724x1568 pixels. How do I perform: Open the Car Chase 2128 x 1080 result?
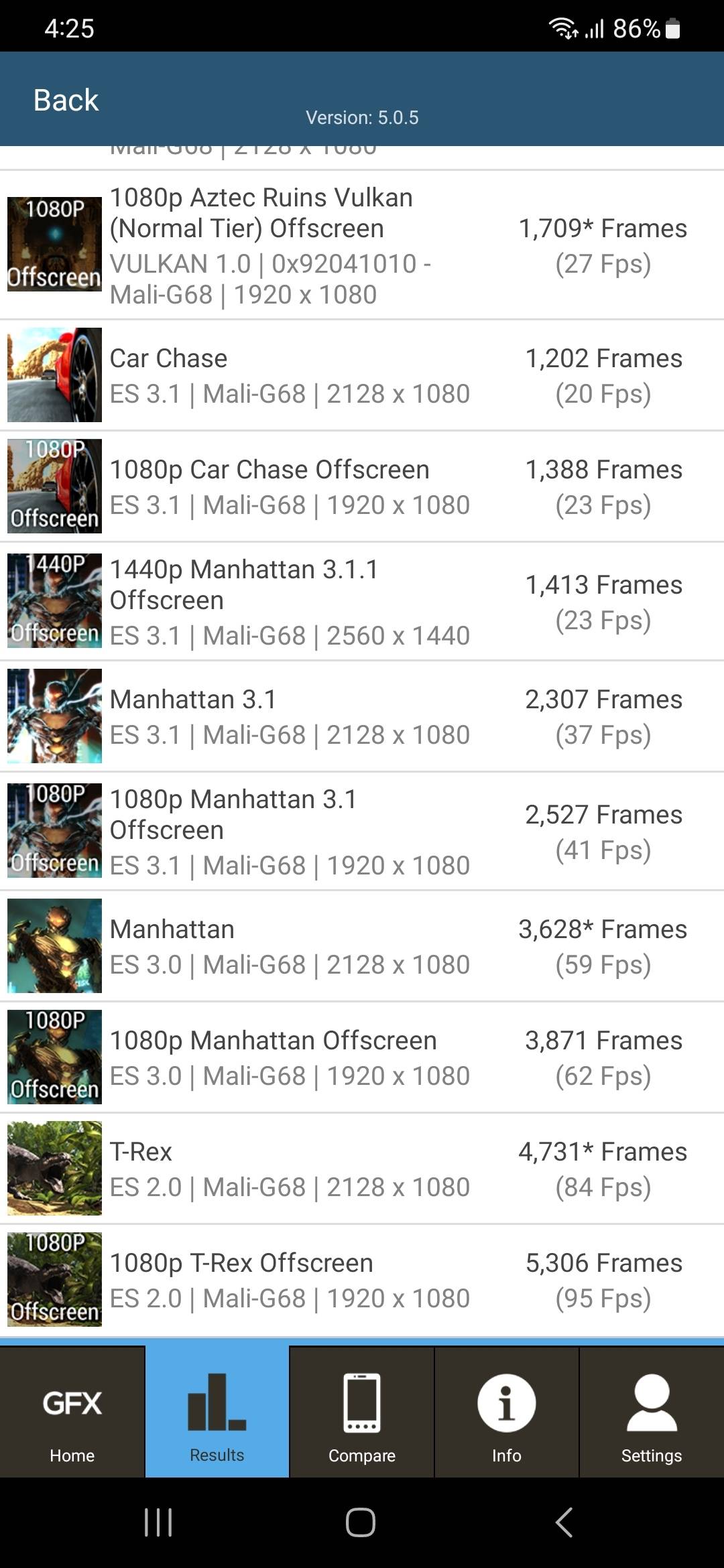point(362,375)
